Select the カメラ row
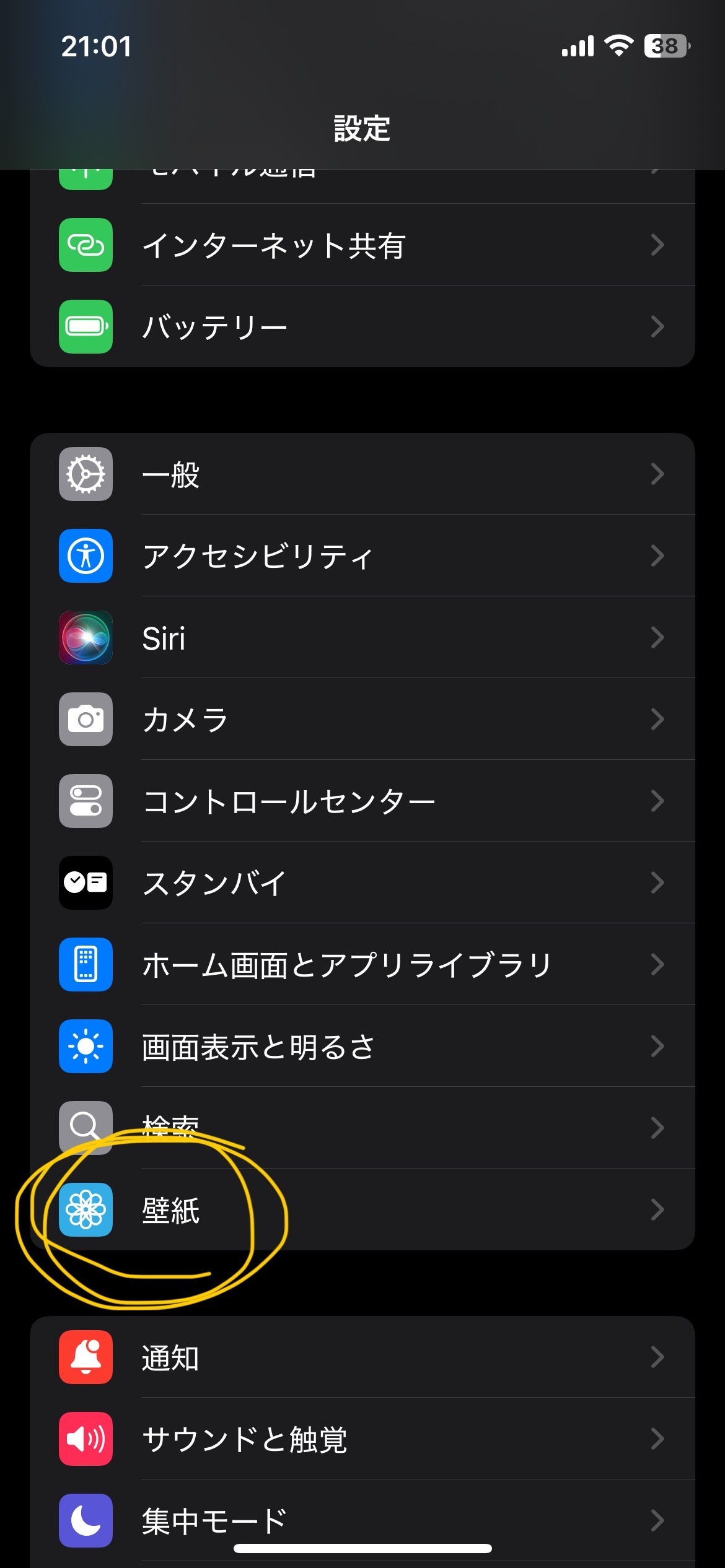The height and width of the screenshot is (1568, 725). pos(362,720)
